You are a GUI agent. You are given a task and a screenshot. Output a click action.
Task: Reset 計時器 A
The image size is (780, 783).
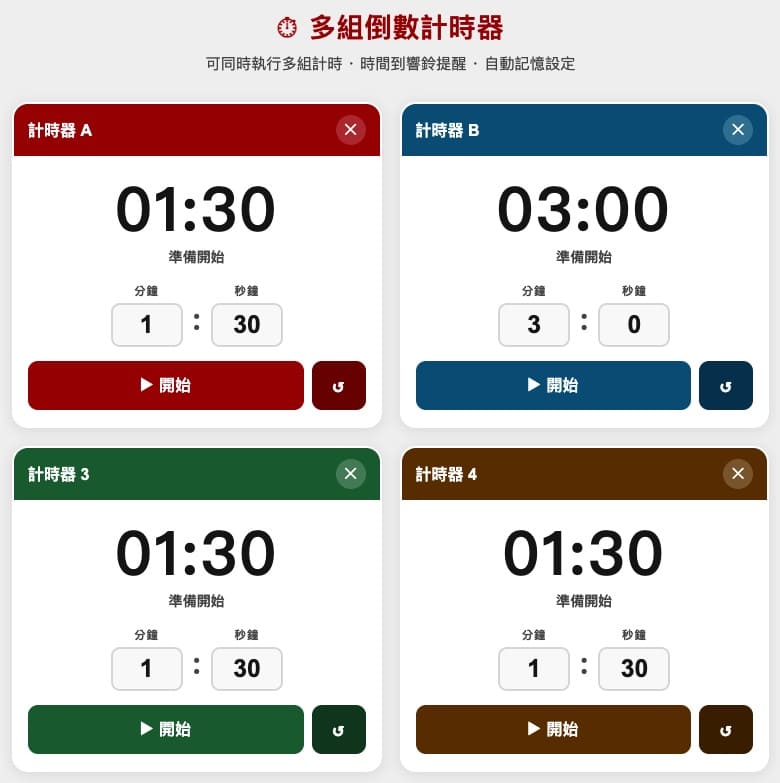click(x=338, y=386)
